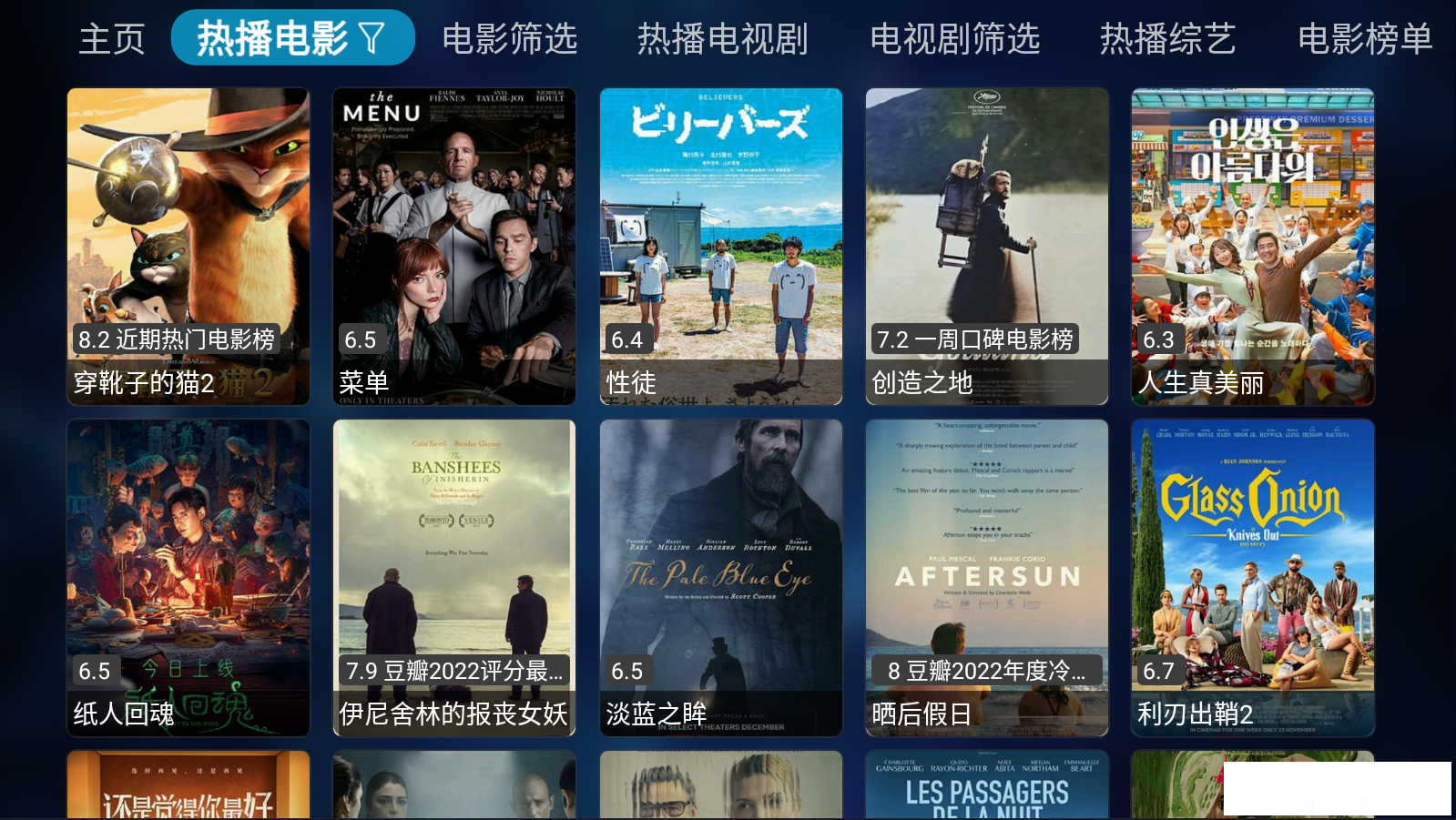Viewport: 1456px width, 820px height.
Task: Switch to the 电影筛选 tab
Action: [509, 39]
